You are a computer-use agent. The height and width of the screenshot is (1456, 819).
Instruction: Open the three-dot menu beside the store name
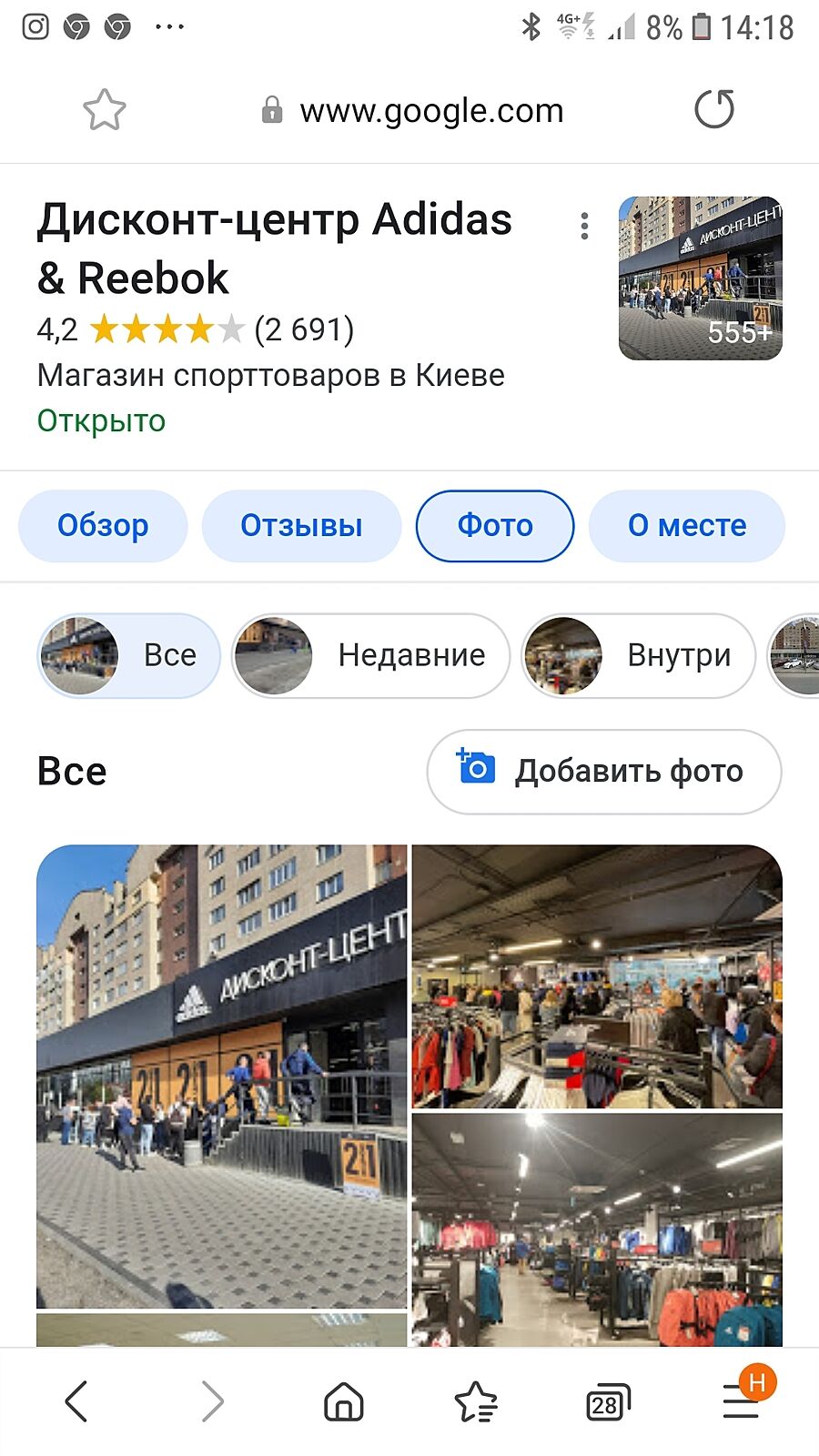(x=584, y=227)
